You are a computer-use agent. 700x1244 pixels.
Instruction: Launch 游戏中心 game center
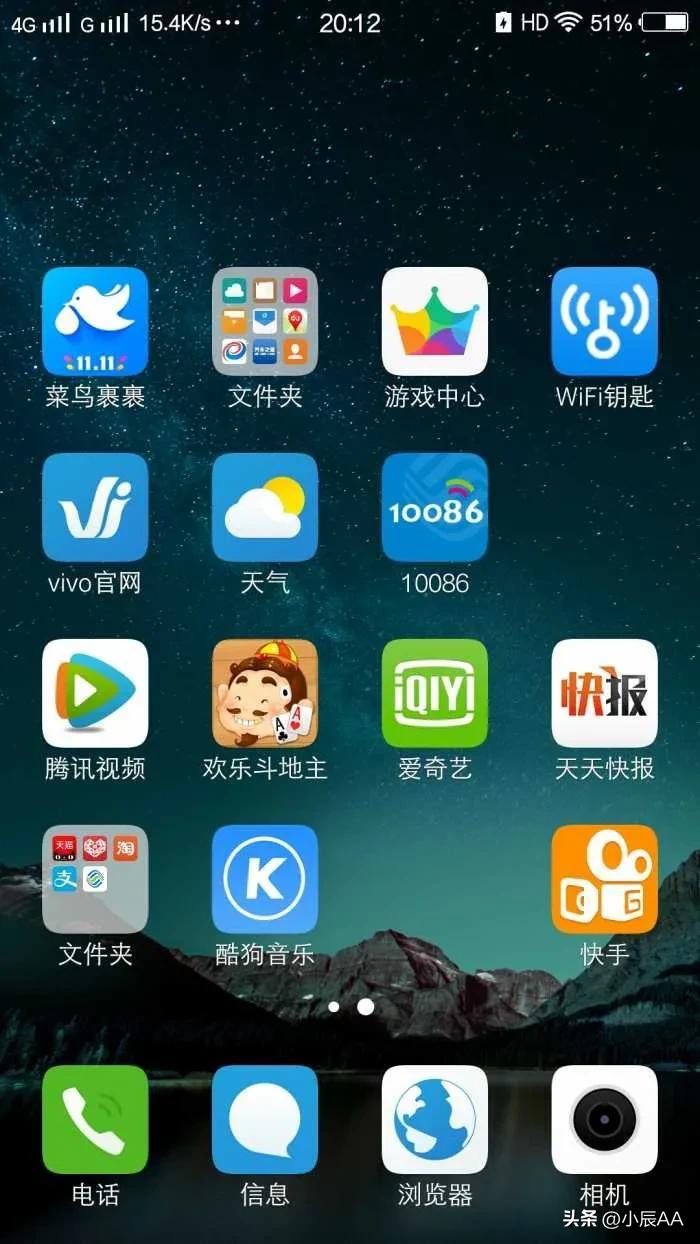point(435,321)
